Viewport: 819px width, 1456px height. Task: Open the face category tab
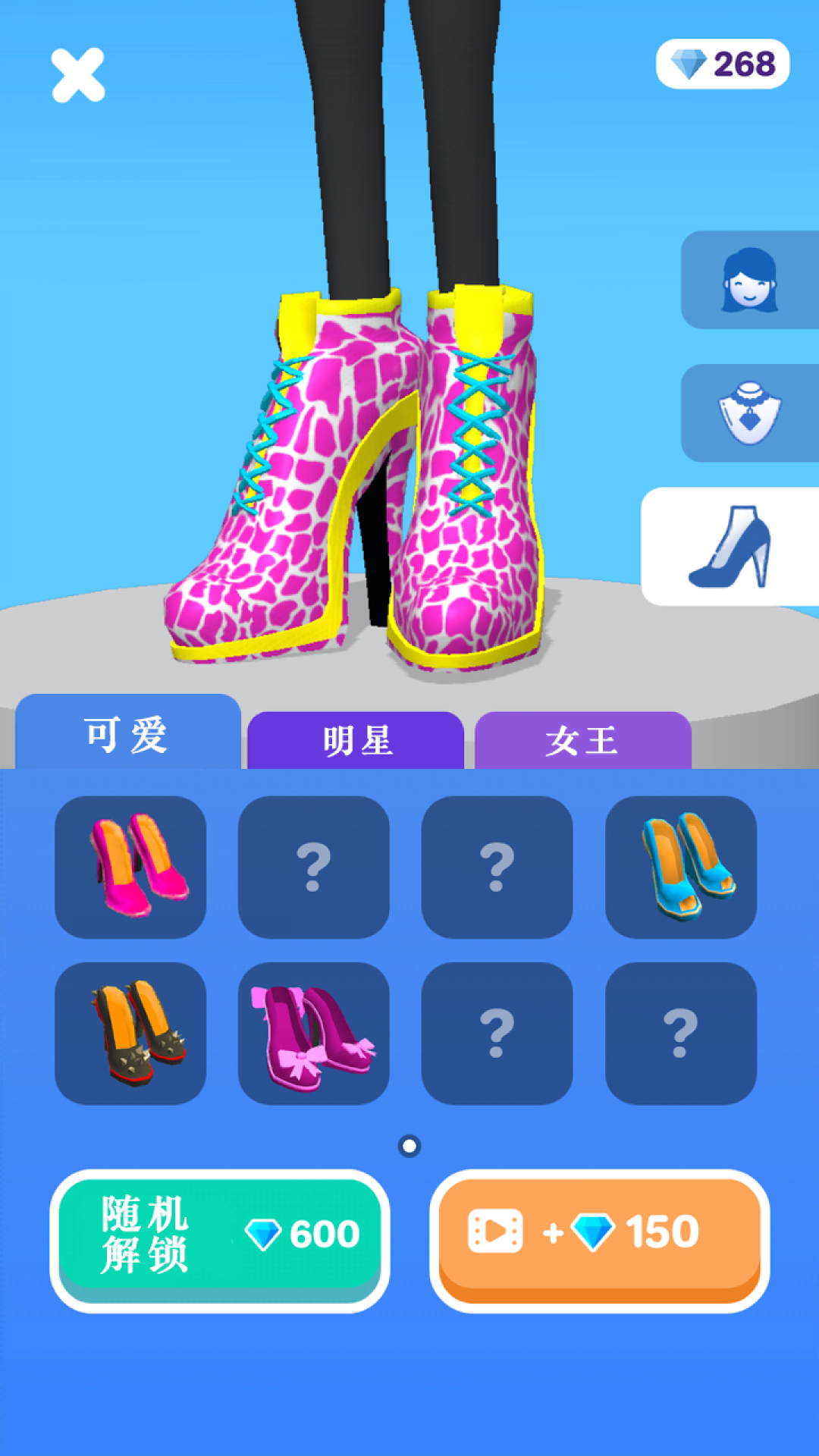(749, 280)
